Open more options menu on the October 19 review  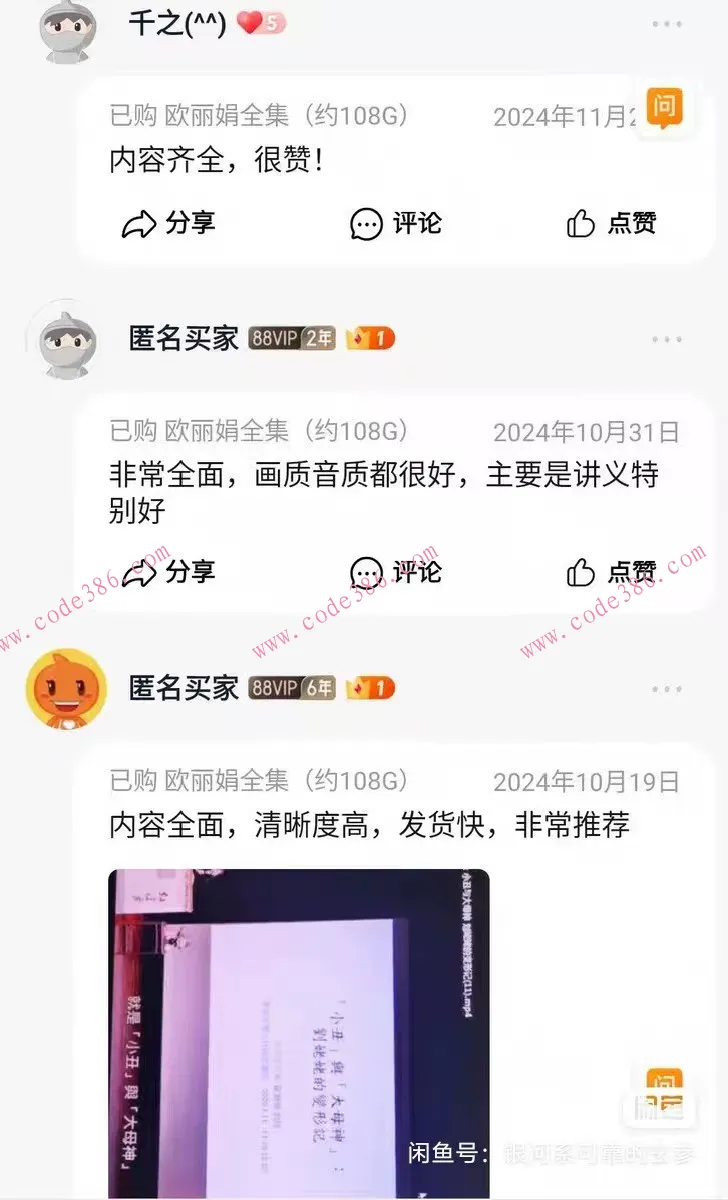[x=666, y=688]
